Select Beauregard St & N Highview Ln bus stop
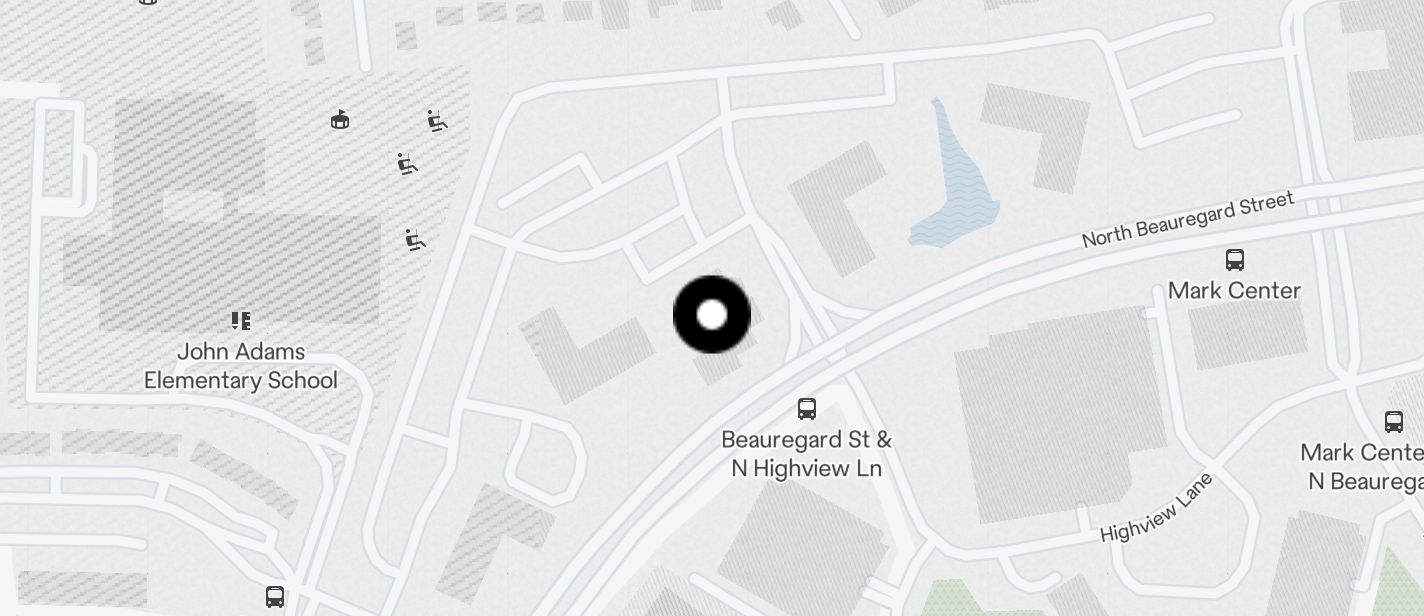 807,409
